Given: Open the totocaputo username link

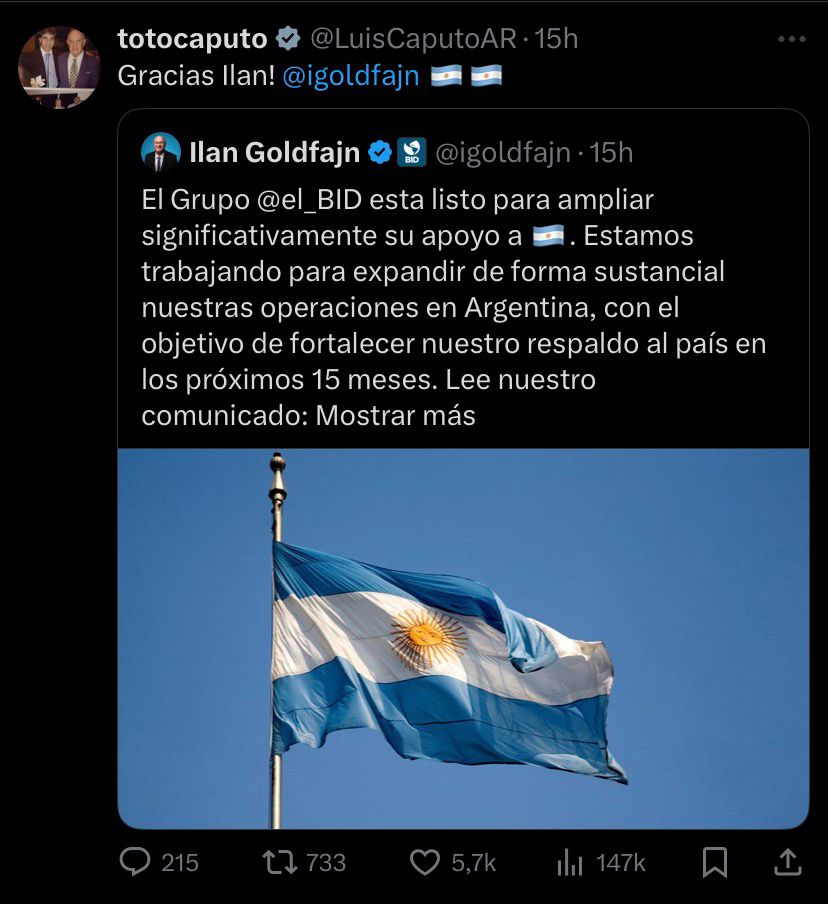Looking at the screenshot, I should [x=192, y=39].
